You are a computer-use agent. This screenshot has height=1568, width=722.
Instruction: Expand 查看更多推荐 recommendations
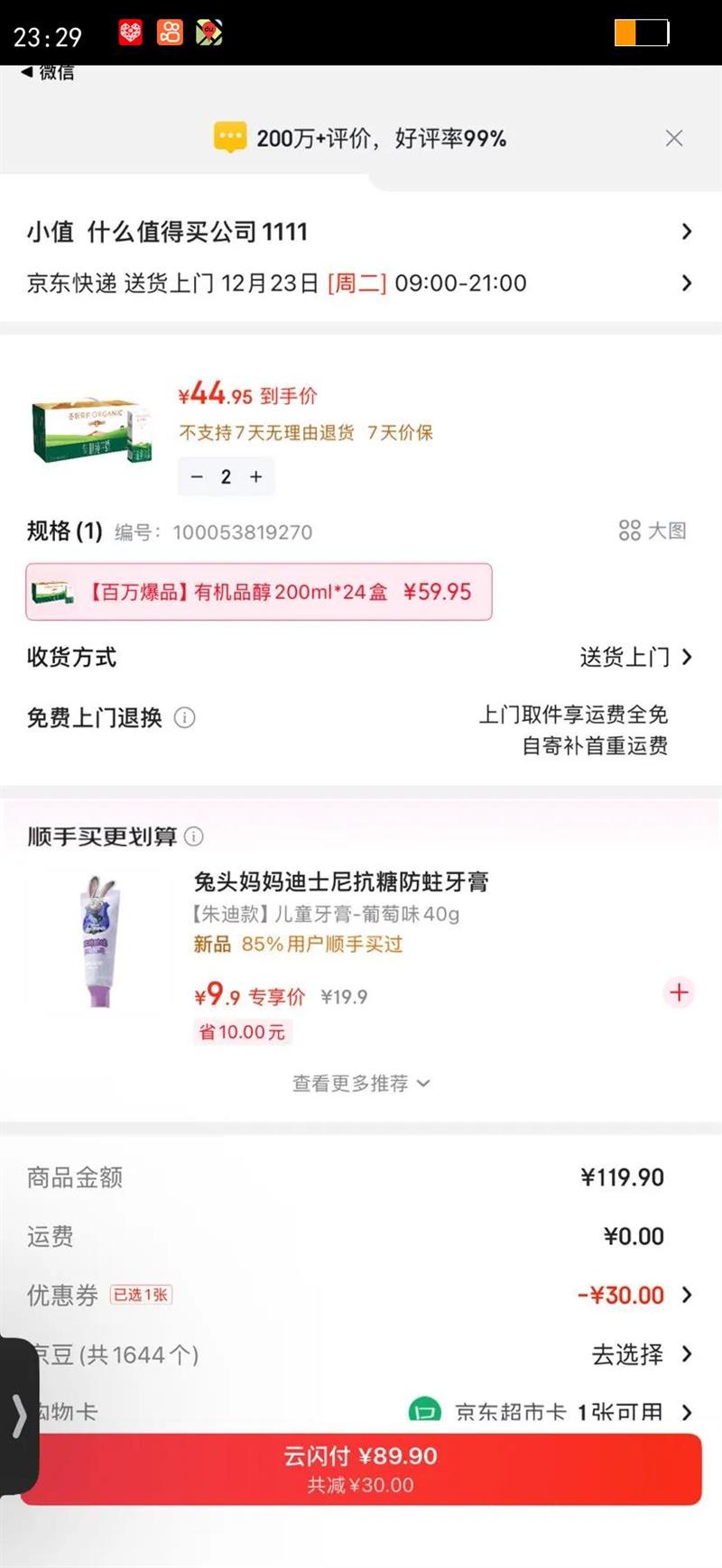click(361, 1083)
